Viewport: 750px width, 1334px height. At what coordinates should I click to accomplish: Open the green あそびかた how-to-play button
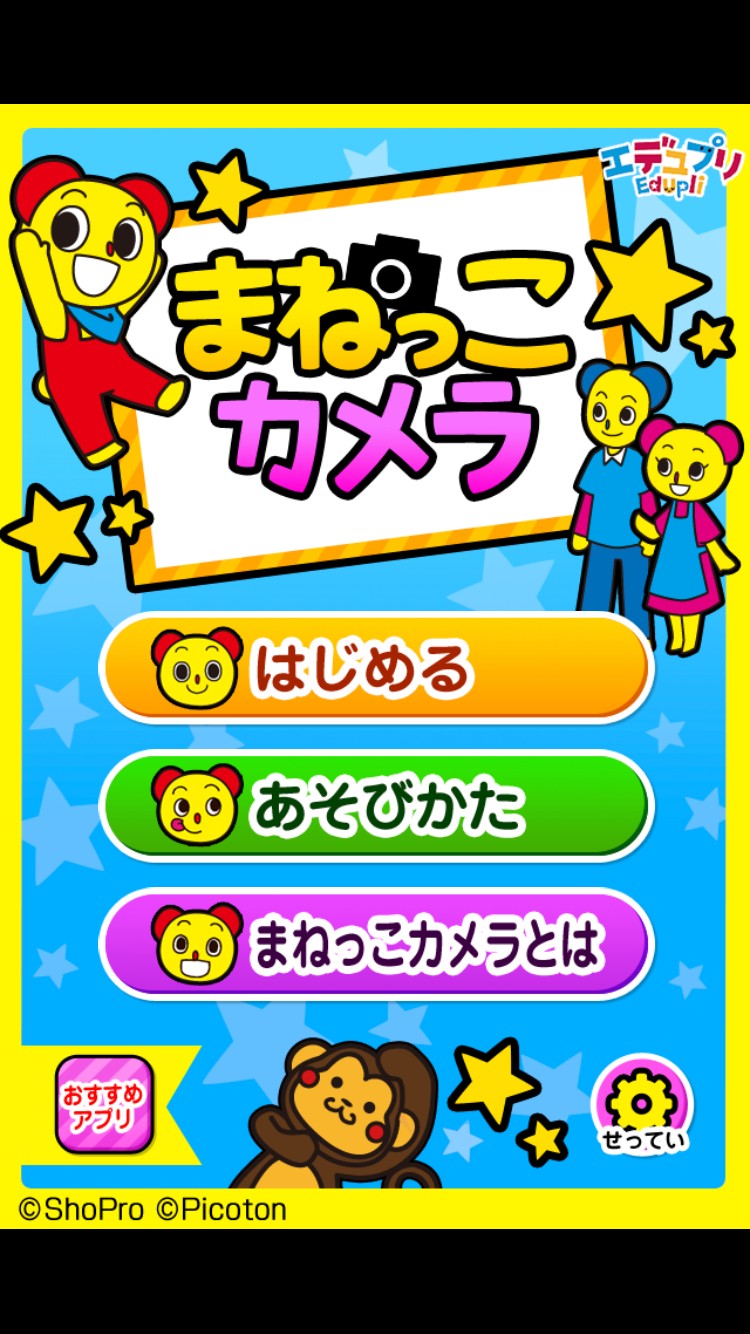coord(376,806)
